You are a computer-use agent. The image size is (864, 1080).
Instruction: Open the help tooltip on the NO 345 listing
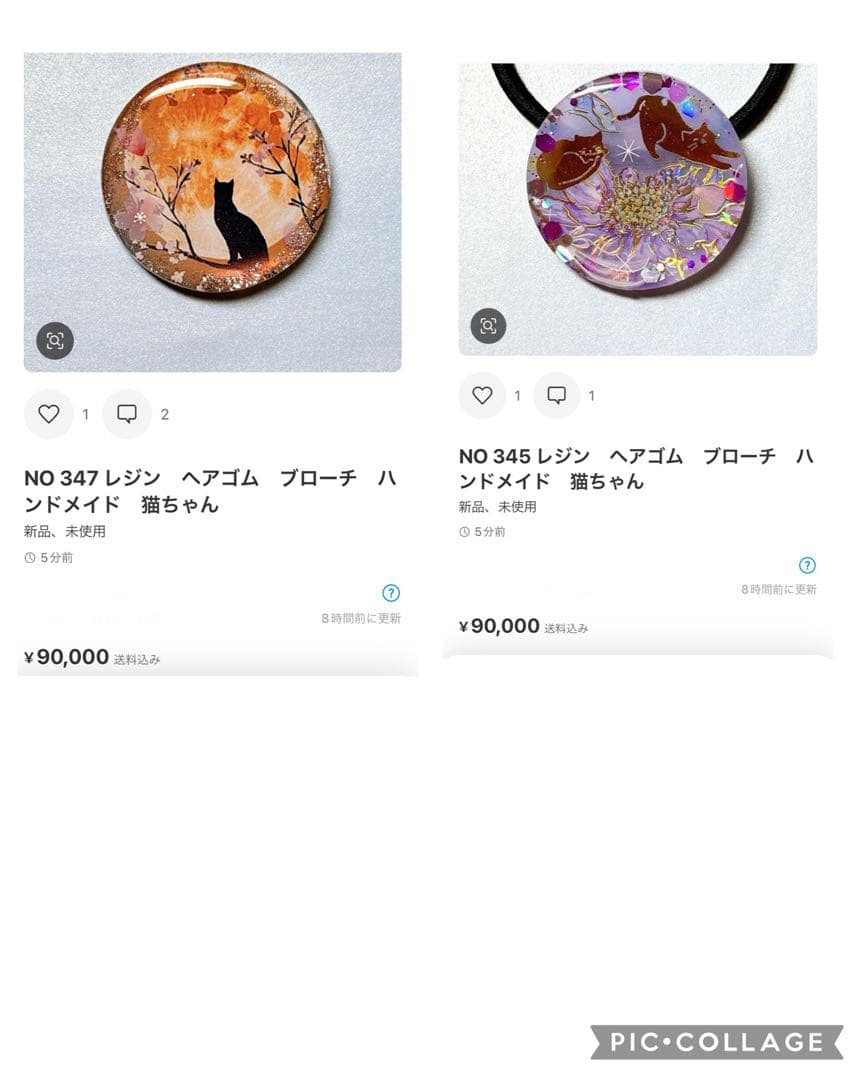coord(809,564)
